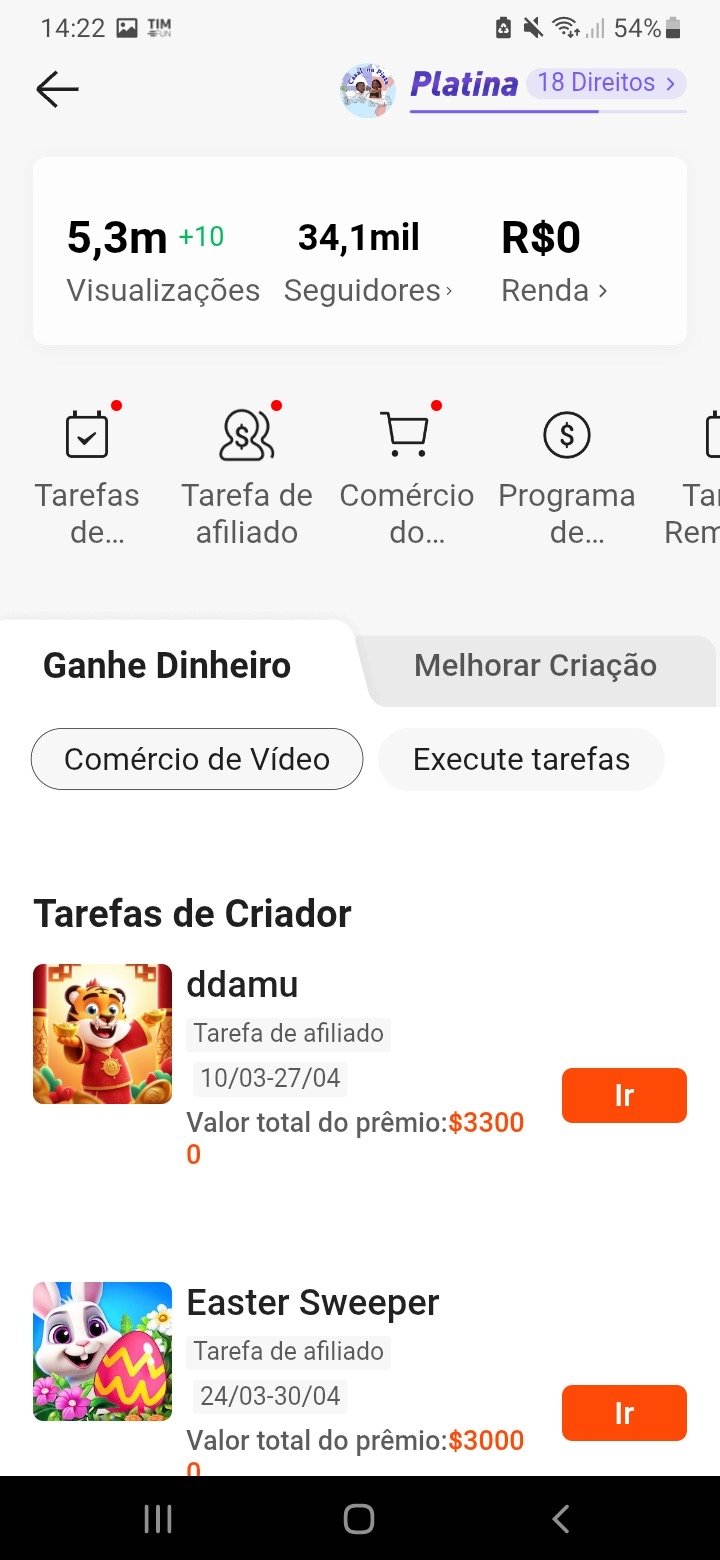The height and width of the screenshot is (1560, 720).
Task: Select the Comércio de Vídeo chip
Action: [197, 759]
